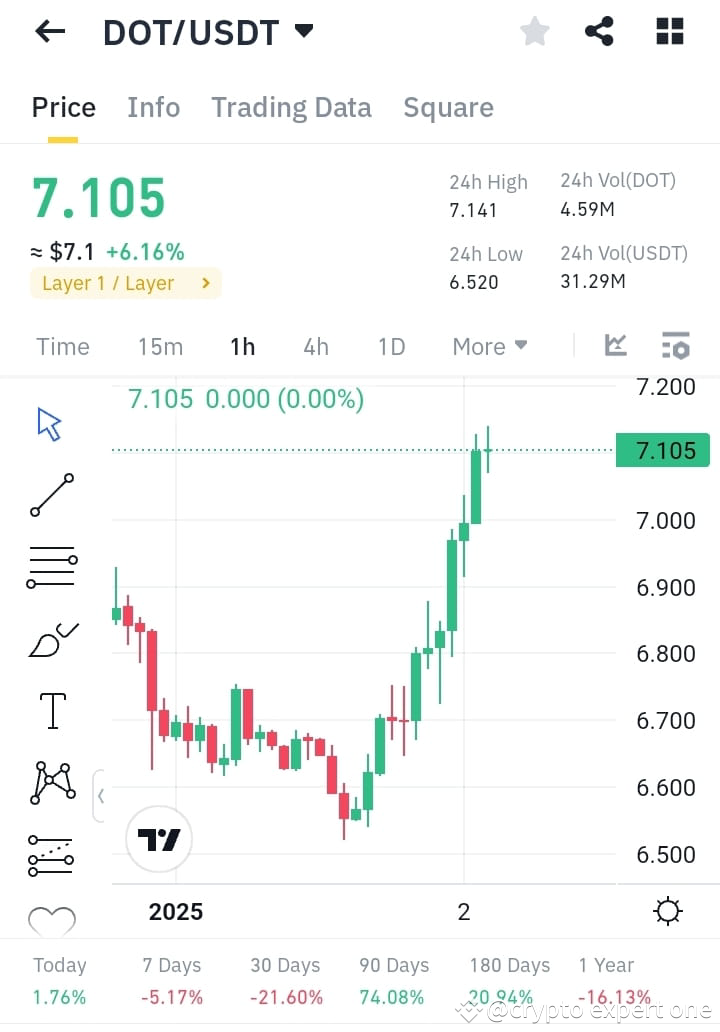720x1032 pixels.
Task: Switch to the Trading Data tab
Action: (x=291, y=107)
